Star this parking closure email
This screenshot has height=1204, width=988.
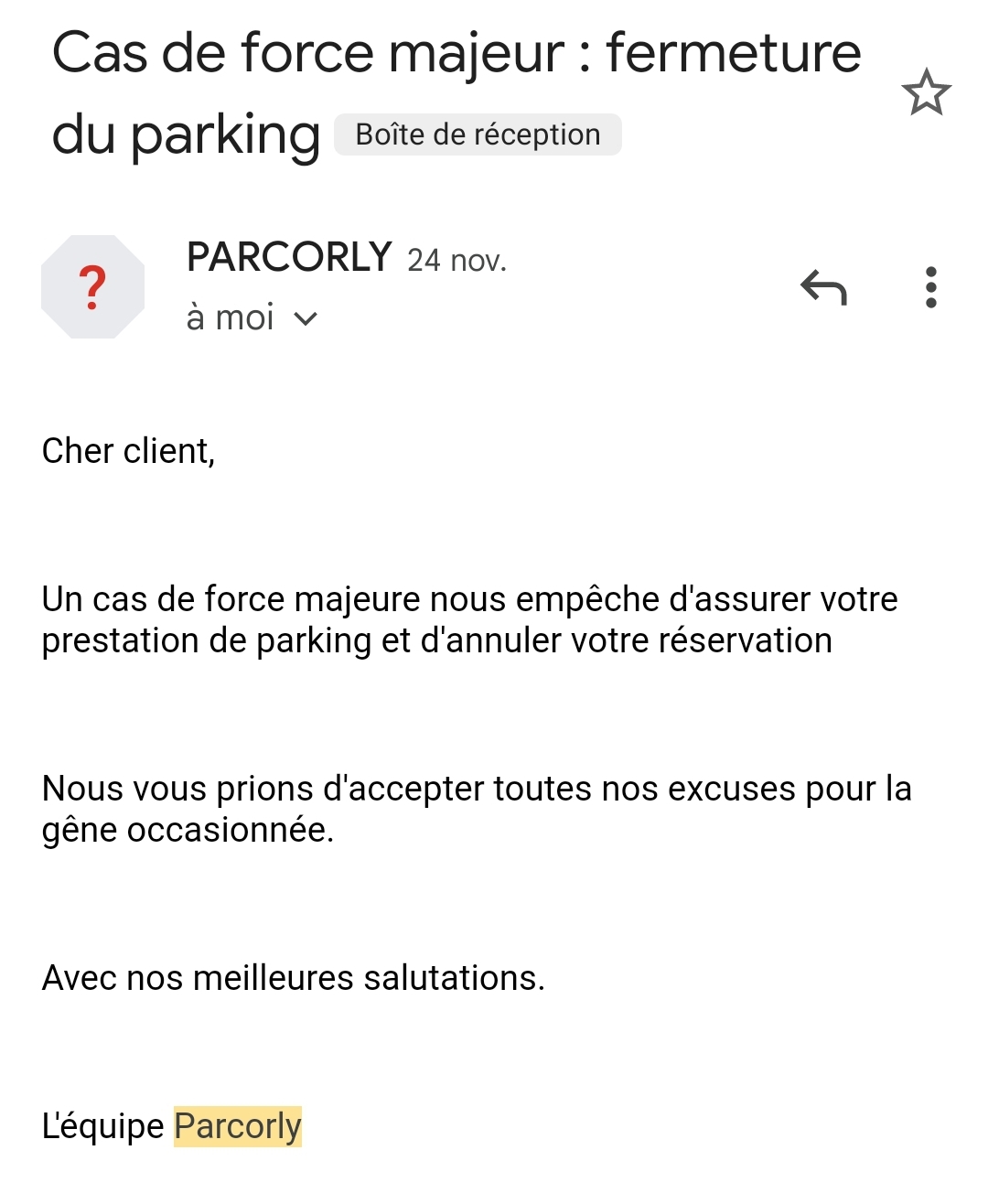point(926,92)
